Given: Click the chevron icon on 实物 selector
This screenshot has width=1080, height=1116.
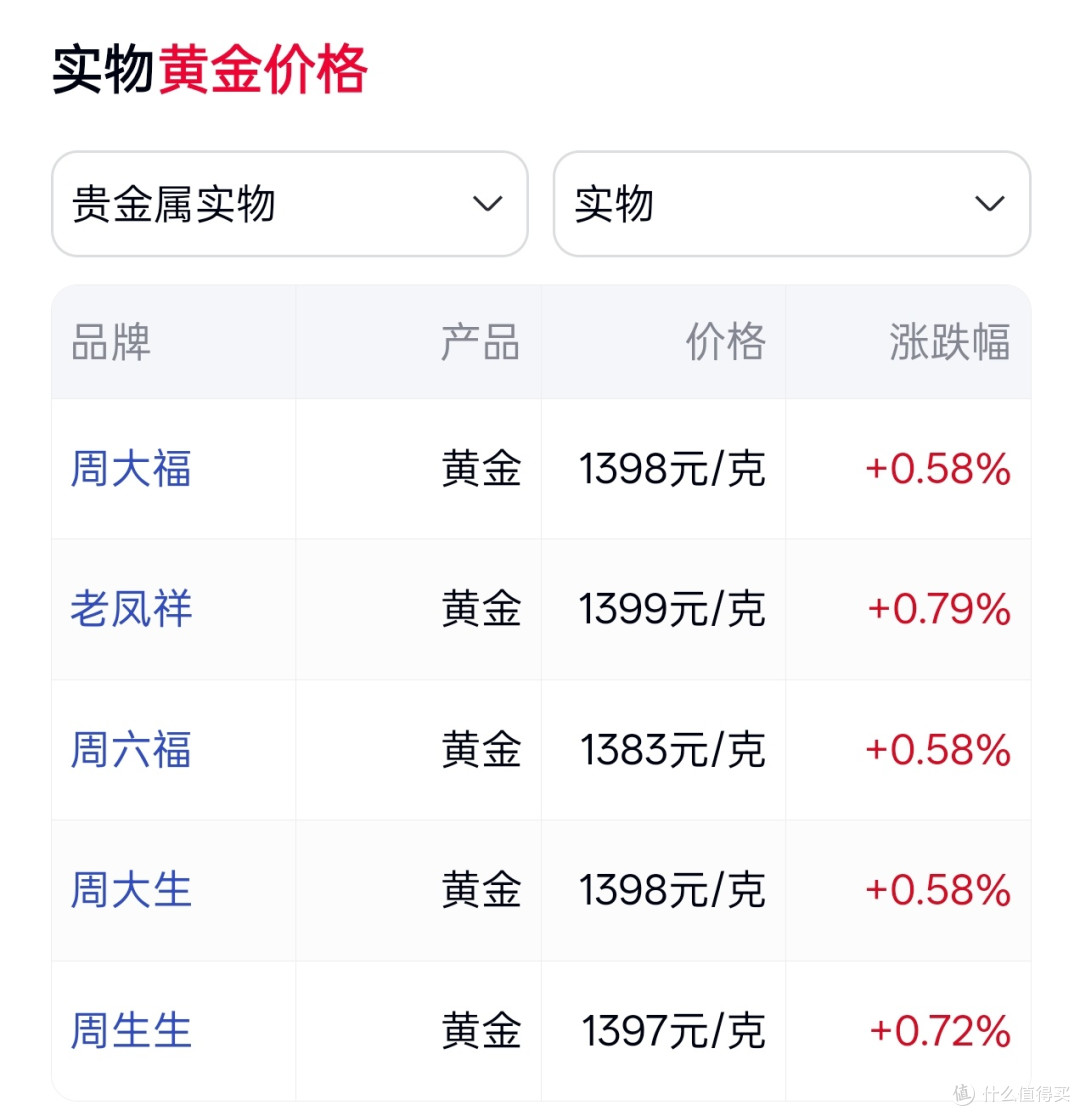Looking at the screenshot, I should point(989,204).
